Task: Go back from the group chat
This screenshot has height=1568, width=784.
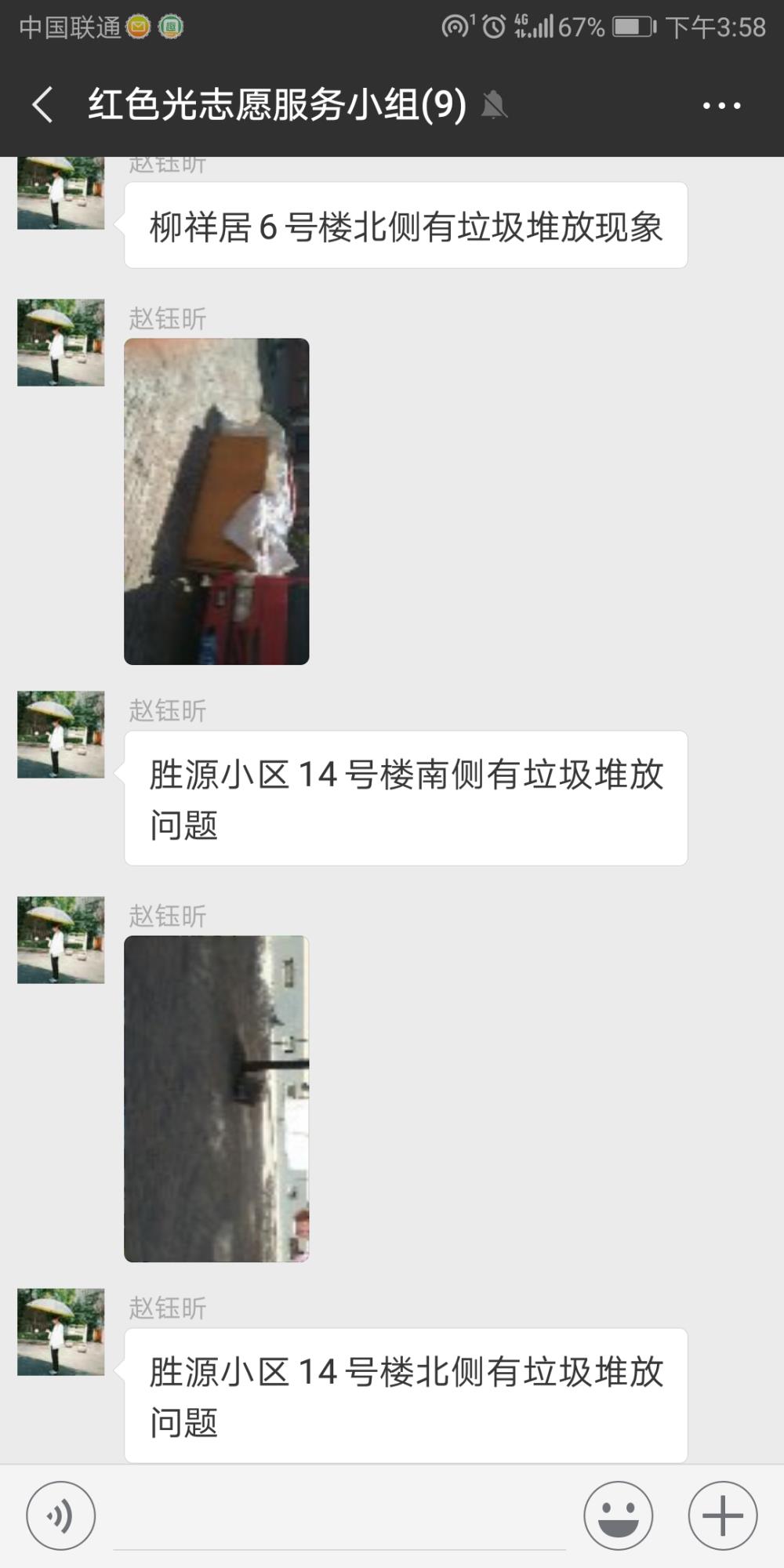Action: (43, 104)
